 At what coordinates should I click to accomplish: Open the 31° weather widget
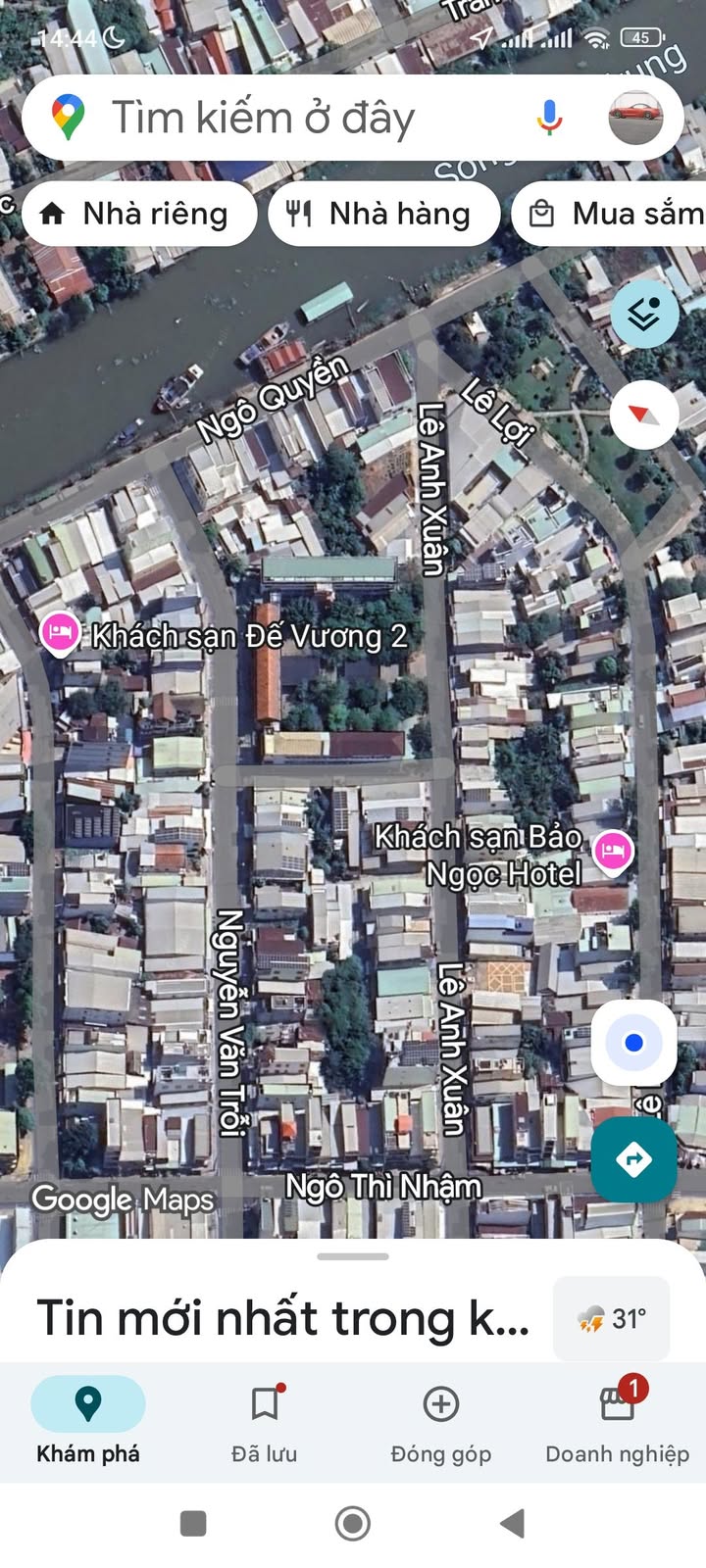click(x=612, y=1318)
